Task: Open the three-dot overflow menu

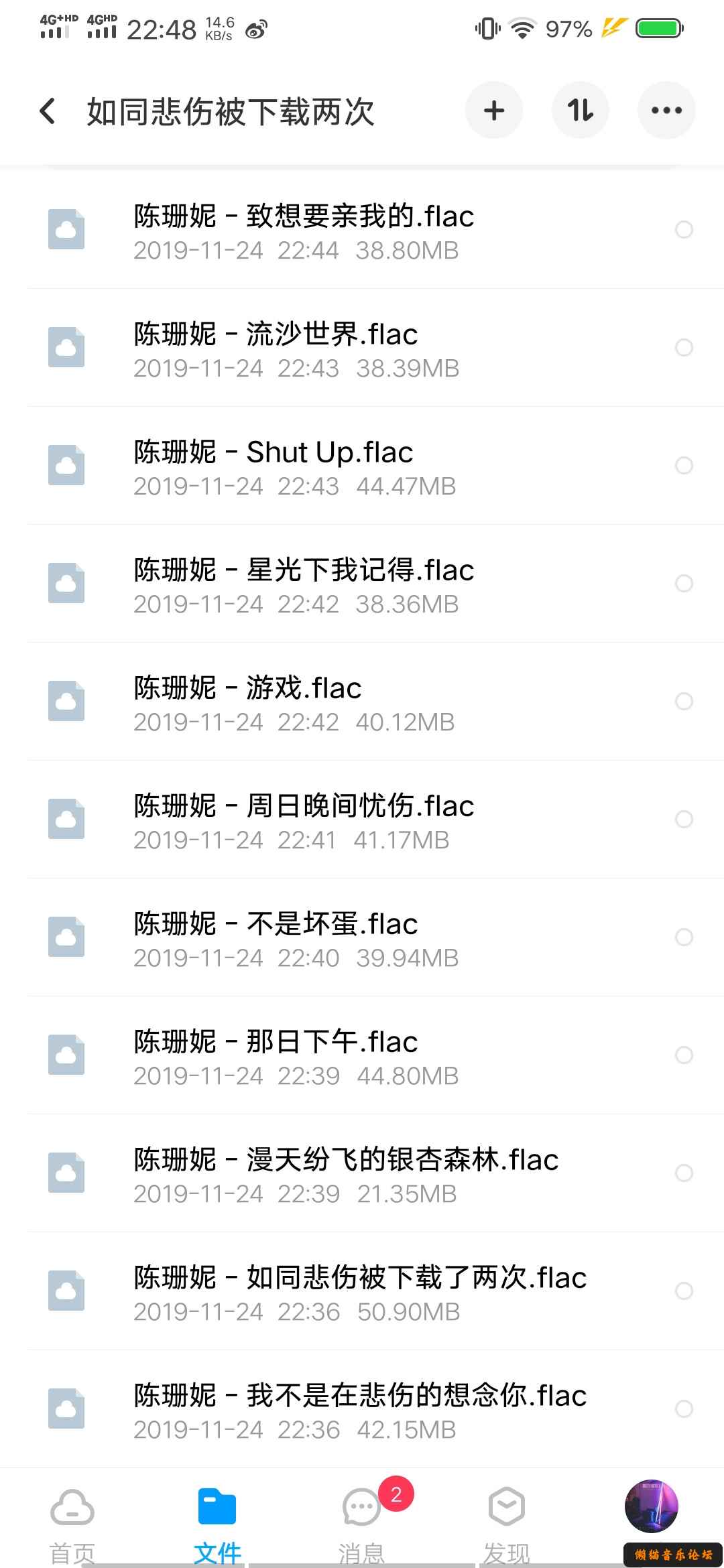Action: [666, 111]
